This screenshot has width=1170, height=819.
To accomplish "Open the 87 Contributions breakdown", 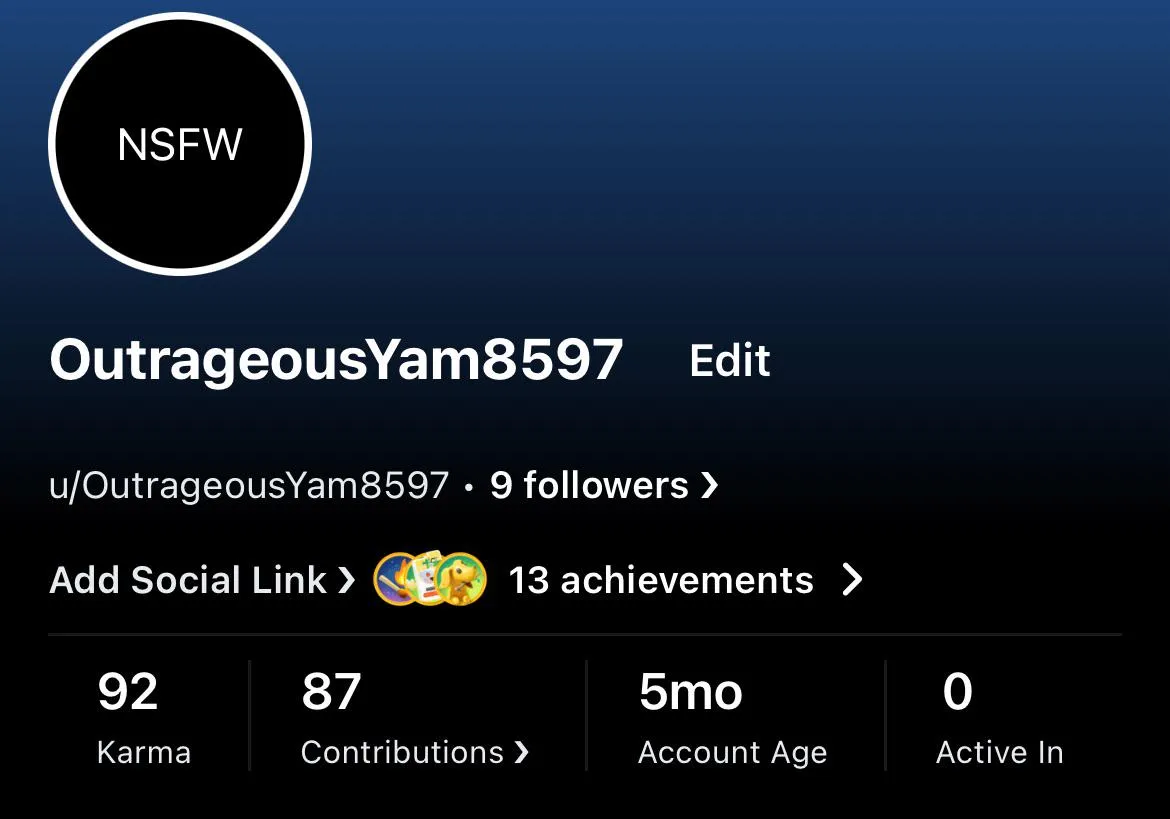I will [414, 718].
